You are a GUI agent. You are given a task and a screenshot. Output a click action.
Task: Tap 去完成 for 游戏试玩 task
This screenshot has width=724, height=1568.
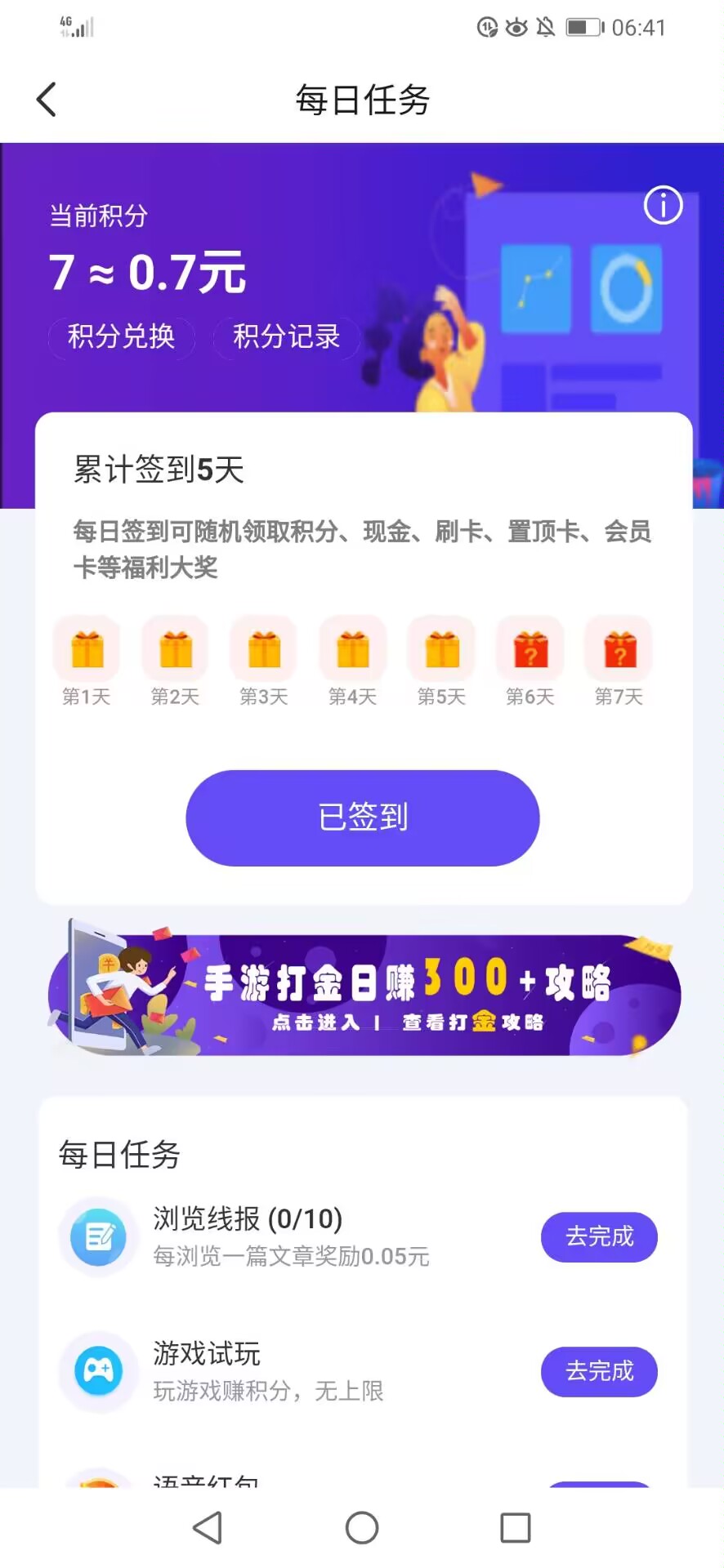coord(599,1371)
